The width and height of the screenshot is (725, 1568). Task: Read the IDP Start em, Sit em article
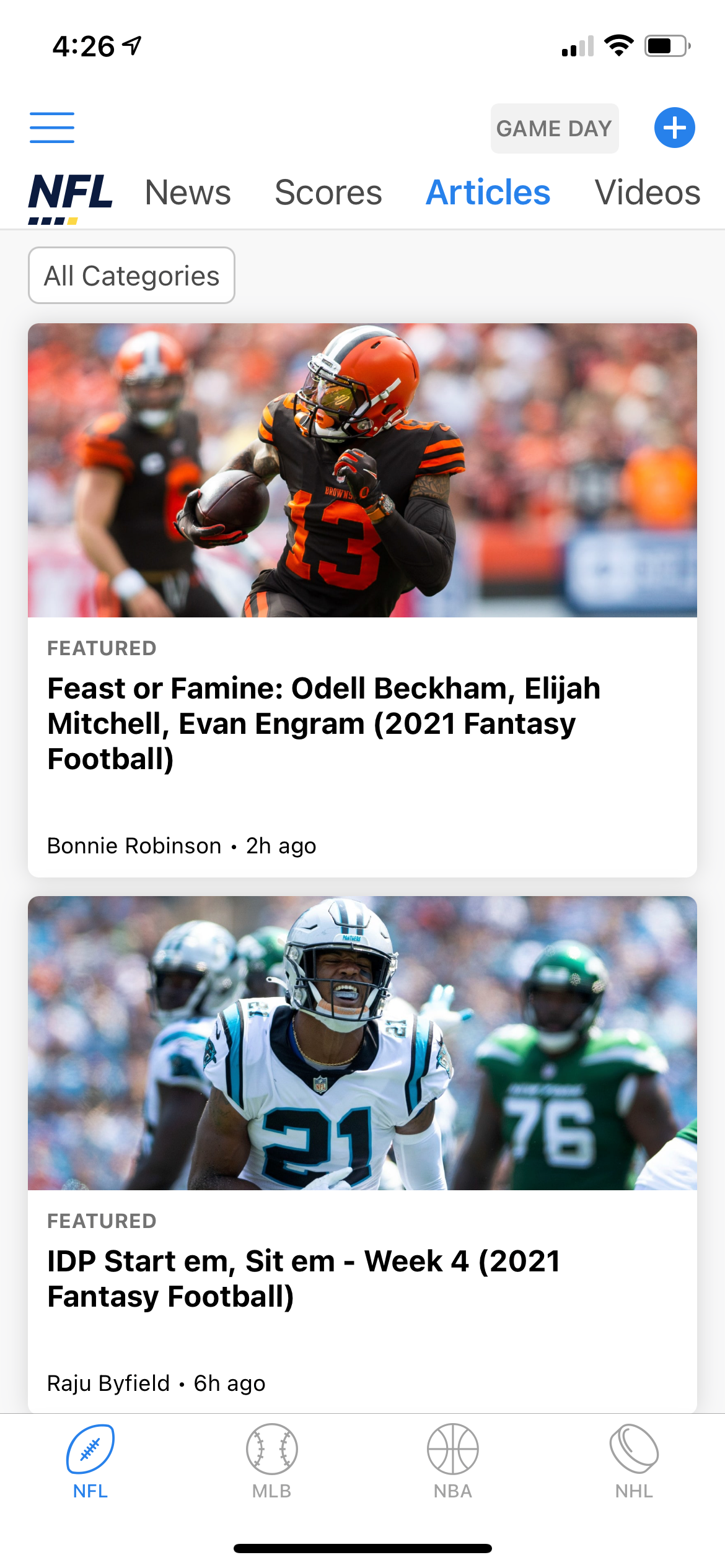point(304,1278)
